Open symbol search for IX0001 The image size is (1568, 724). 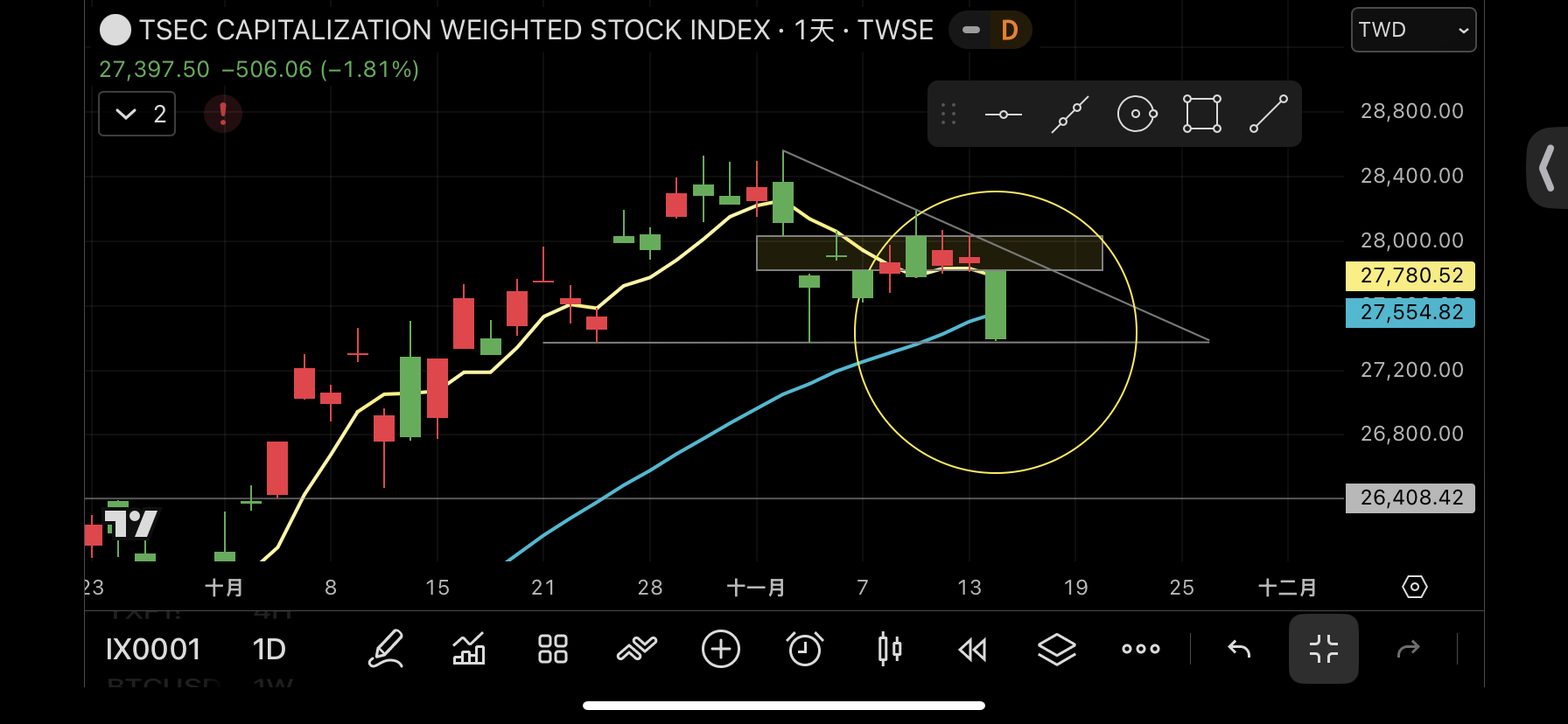pyautogui.click(x=153, y=649)
